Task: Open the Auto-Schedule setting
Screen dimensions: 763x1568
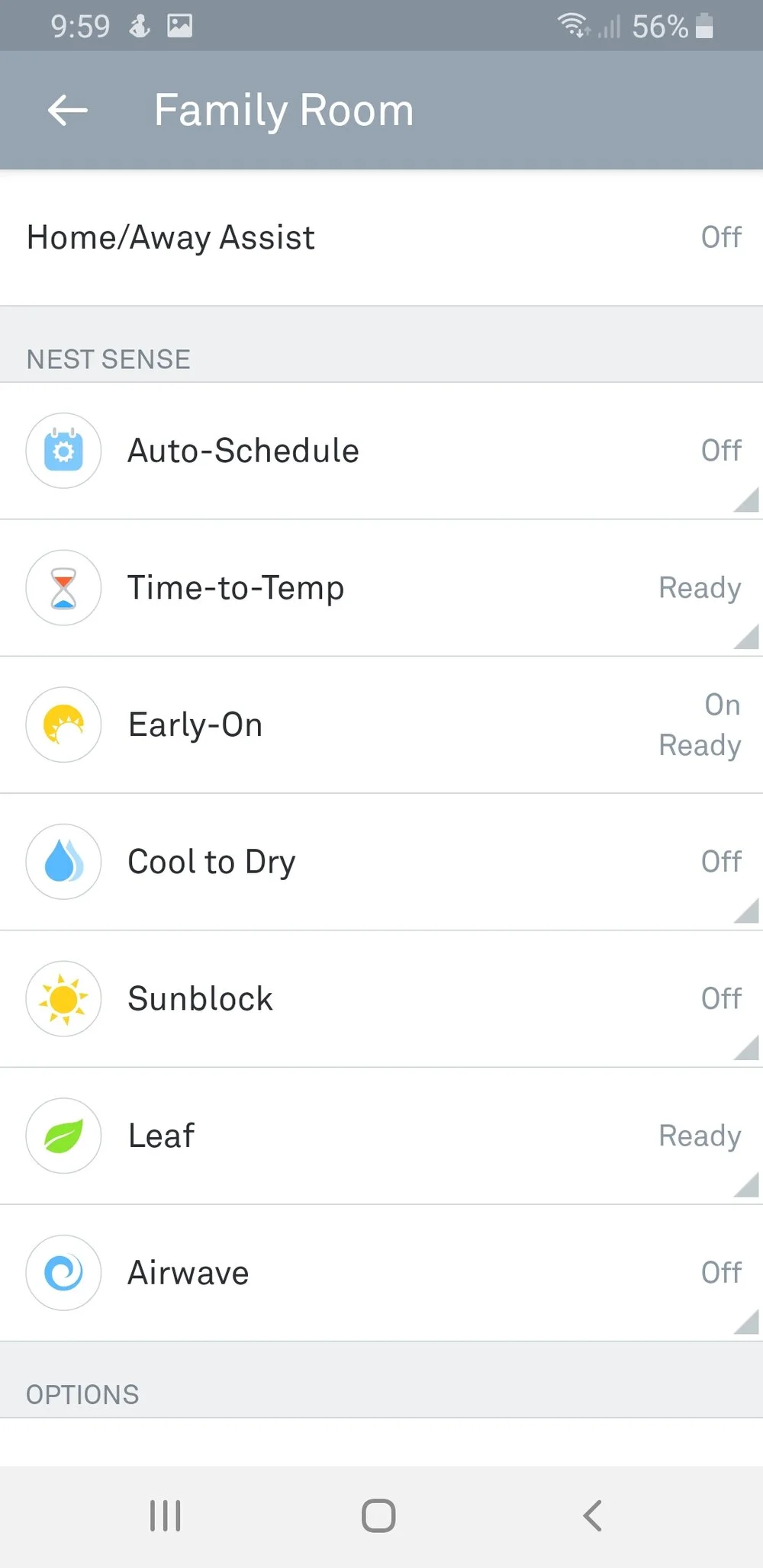Action: tap(381, 451)
